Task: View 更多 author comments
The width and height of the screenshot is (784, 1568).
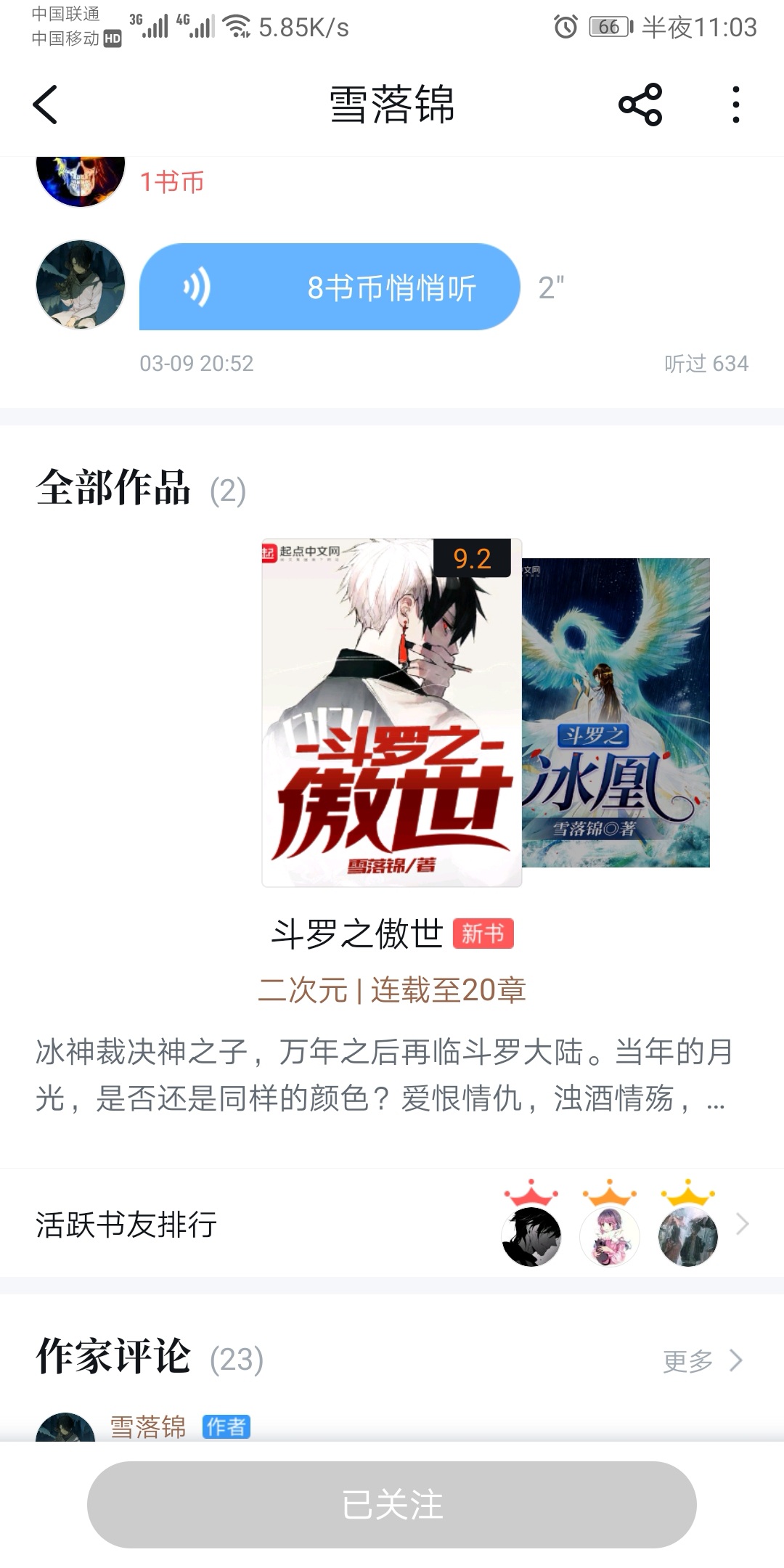Action: point(702,1361)
